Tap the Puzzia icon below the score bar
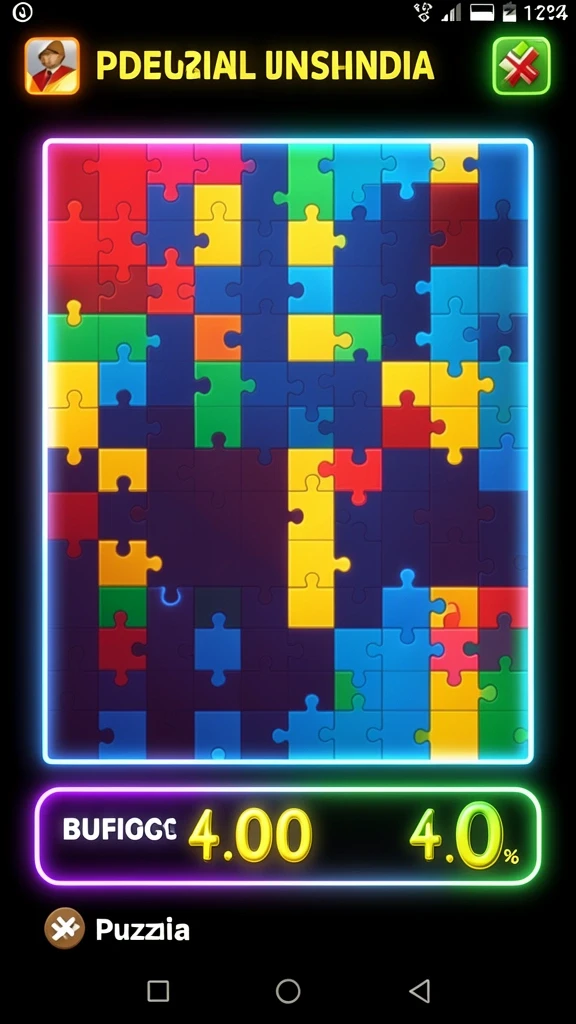Image resolution: width=576 pixels, height=1024 pixels. click(x=65, y=928)
